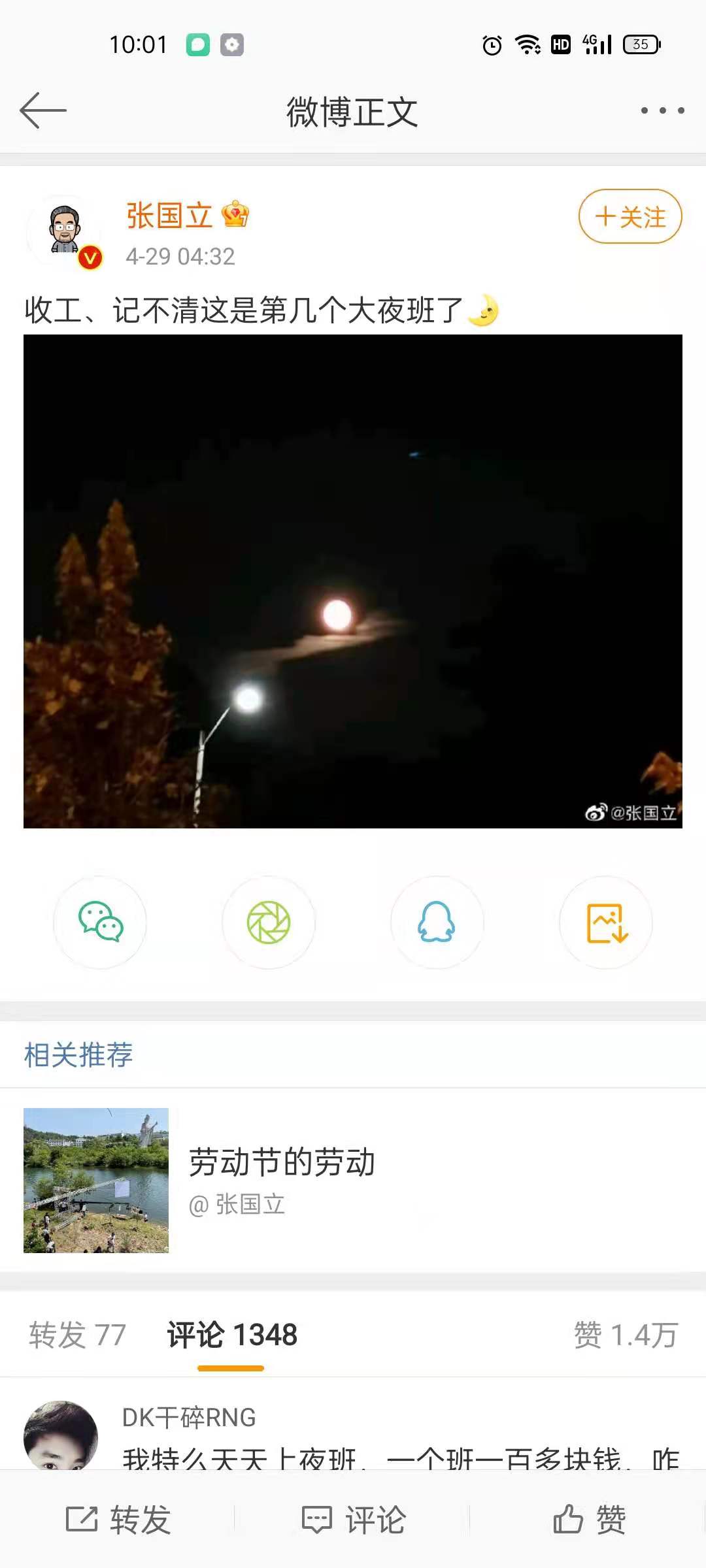Open 张国立's profile avatar
This screenshot has height=1568, width=706.
(x=63, y=225)
